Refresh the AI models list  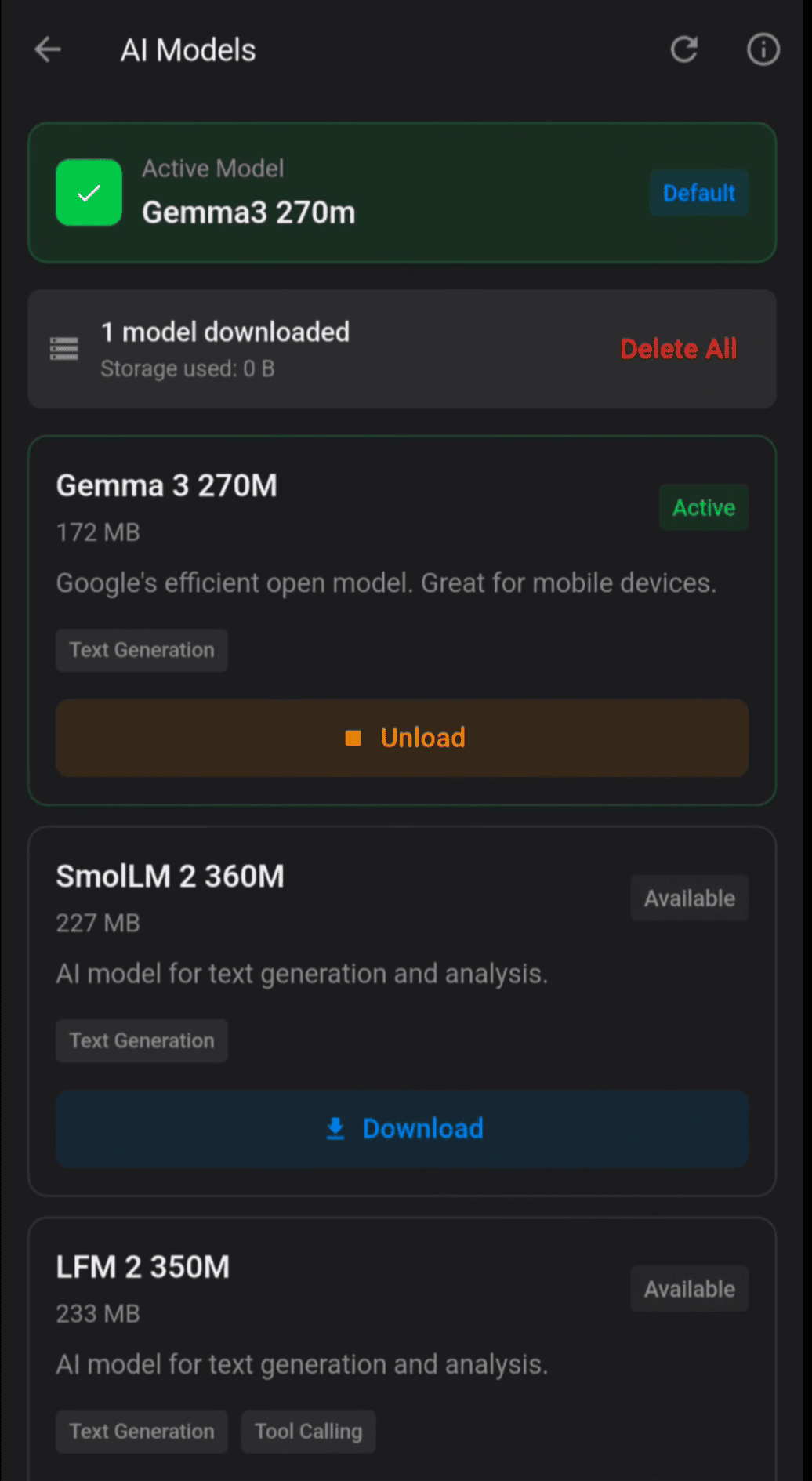tap(683, 49)
